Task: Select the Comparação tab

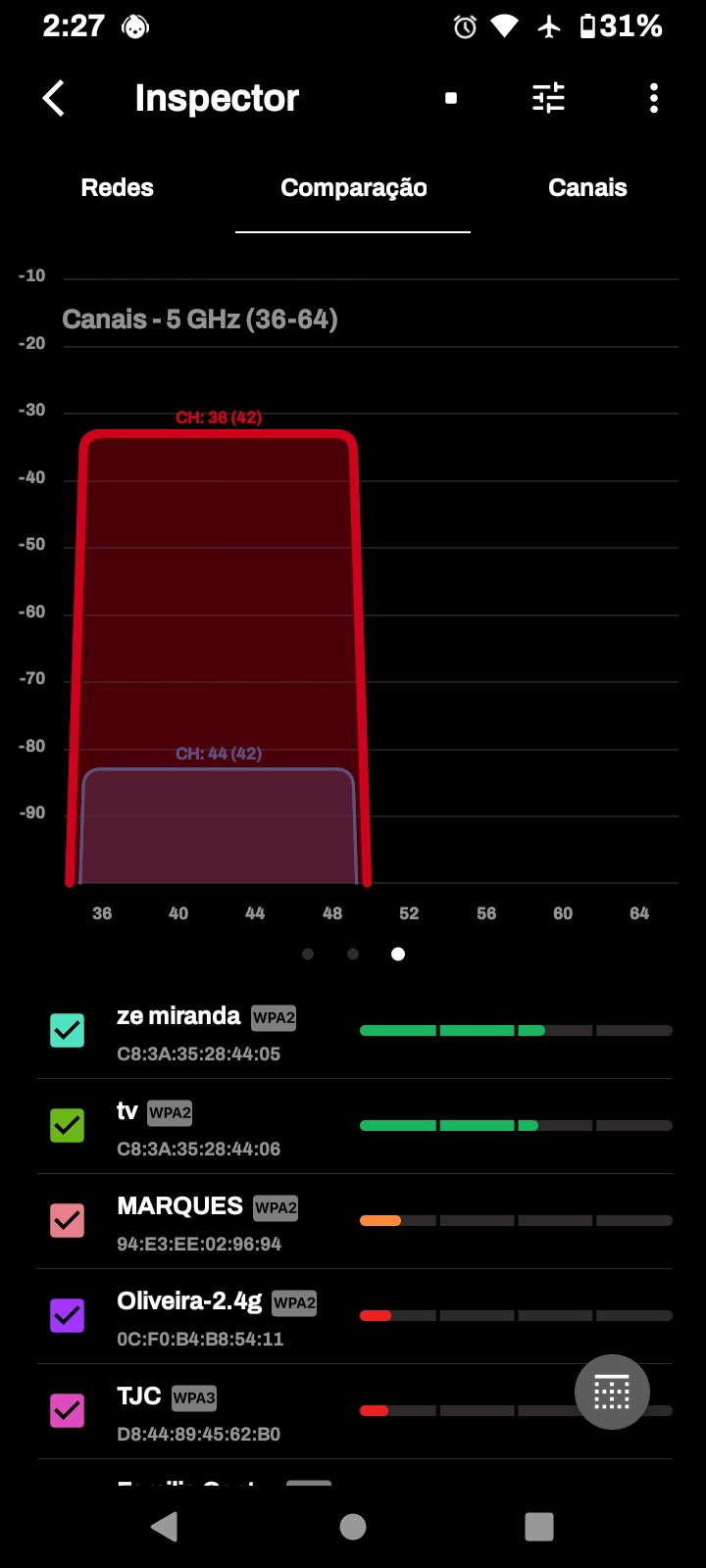Action: click(x=353, y=188)
